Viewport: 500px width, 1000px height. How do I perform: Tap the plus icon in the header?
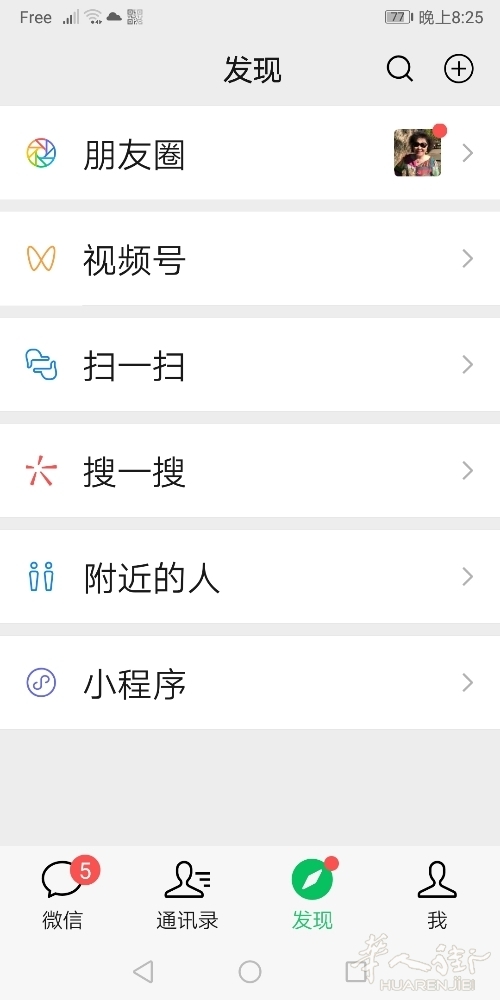pyautogui.click(x=459, y=69)
